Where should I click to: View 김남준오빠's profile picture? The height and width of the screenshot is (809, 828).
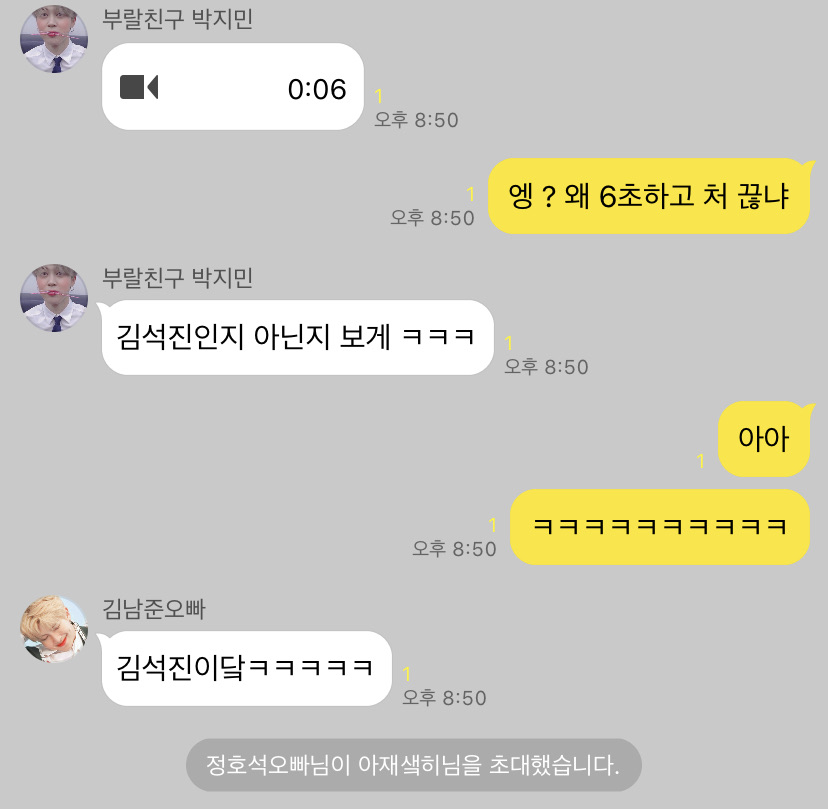click(54, 629)
